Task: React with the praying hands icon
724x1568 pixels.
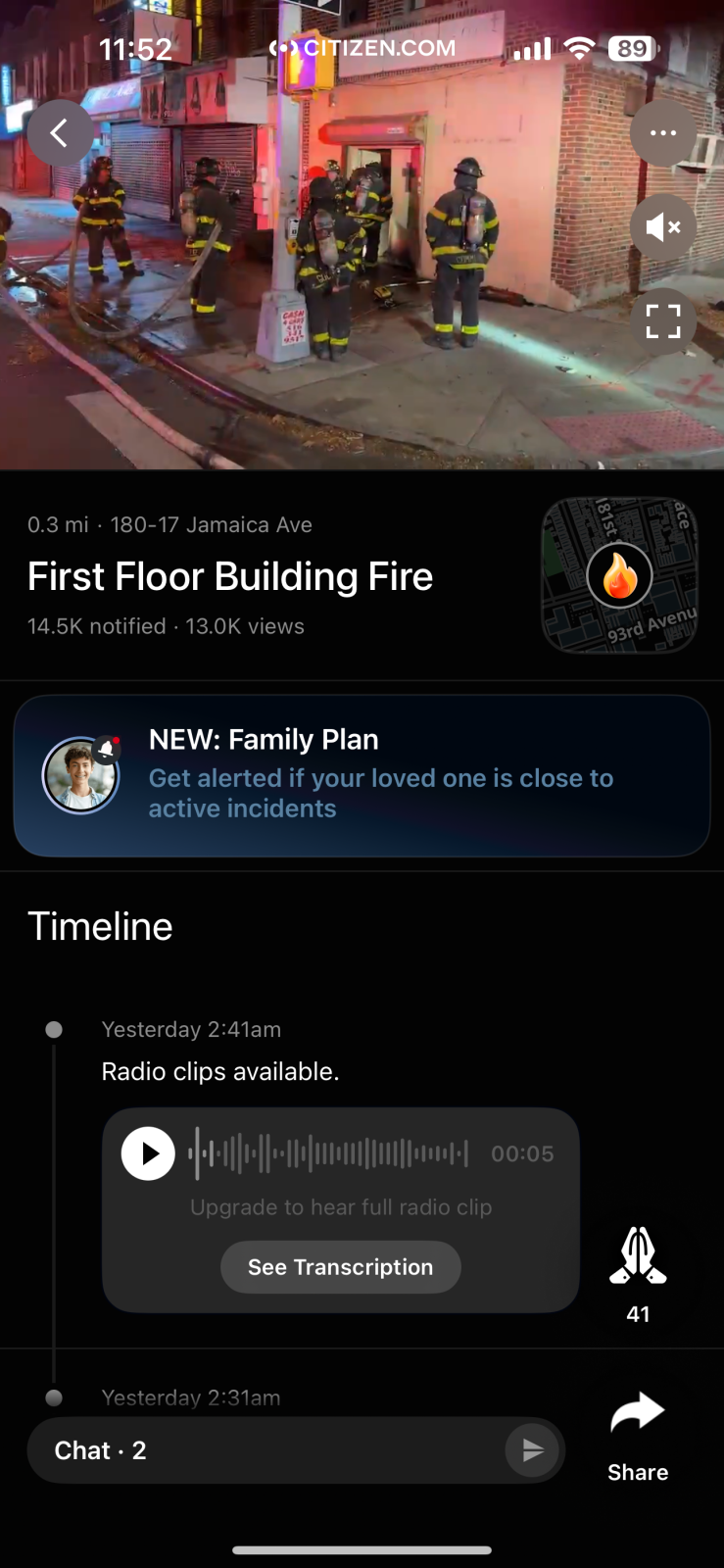Action: 638,1257
